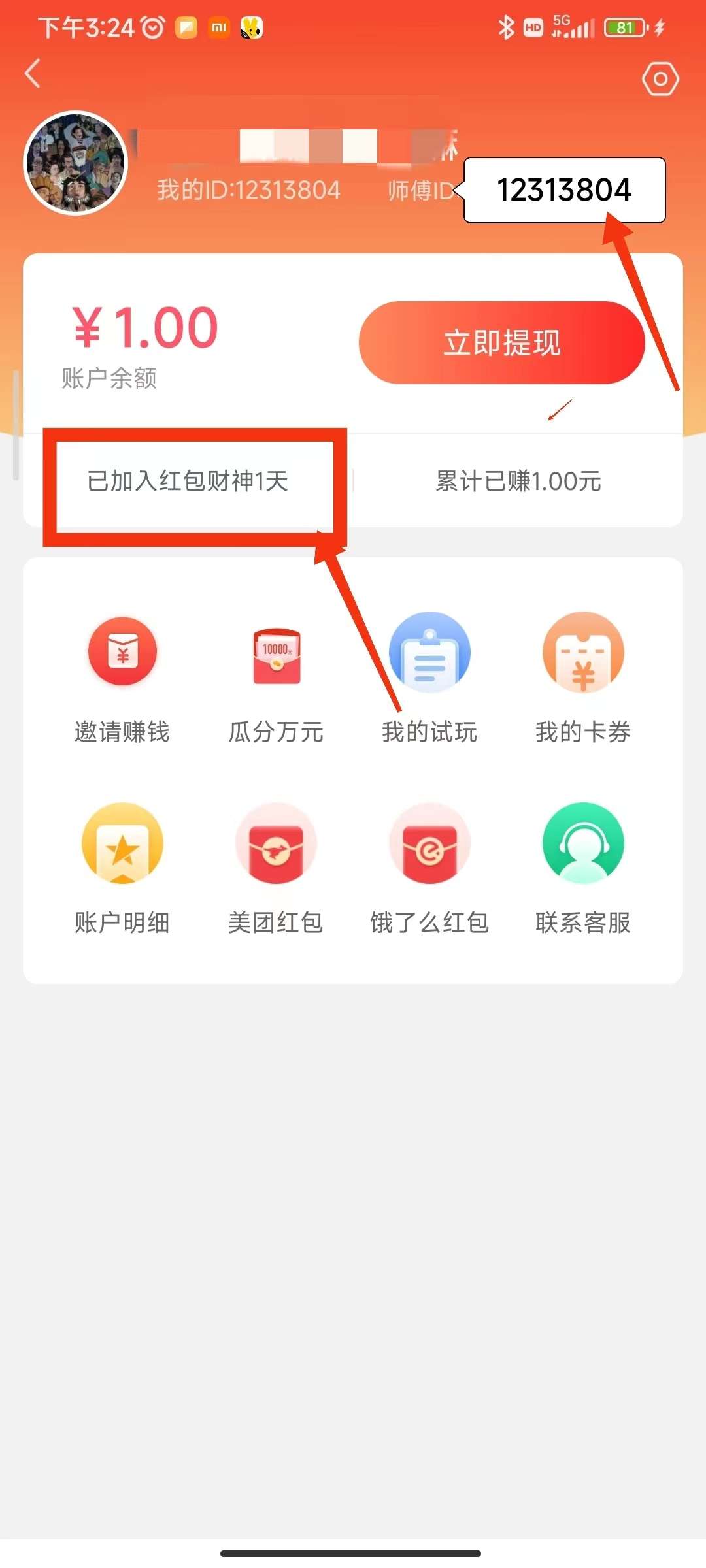Open the settings hexagon icon

[660, 79]
